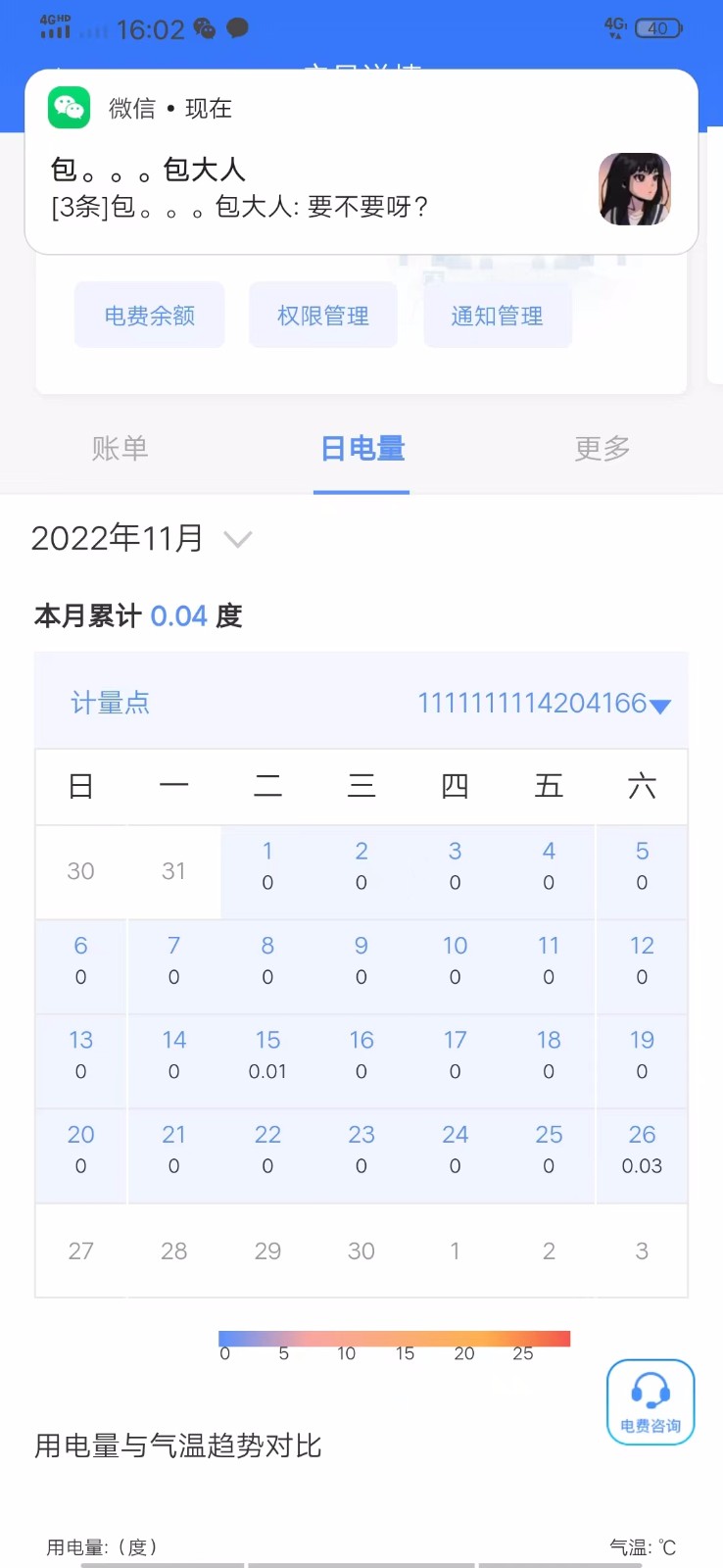723x1568 pixels.
Task: Open 权限管理 permission management
Action: (323, 316)
